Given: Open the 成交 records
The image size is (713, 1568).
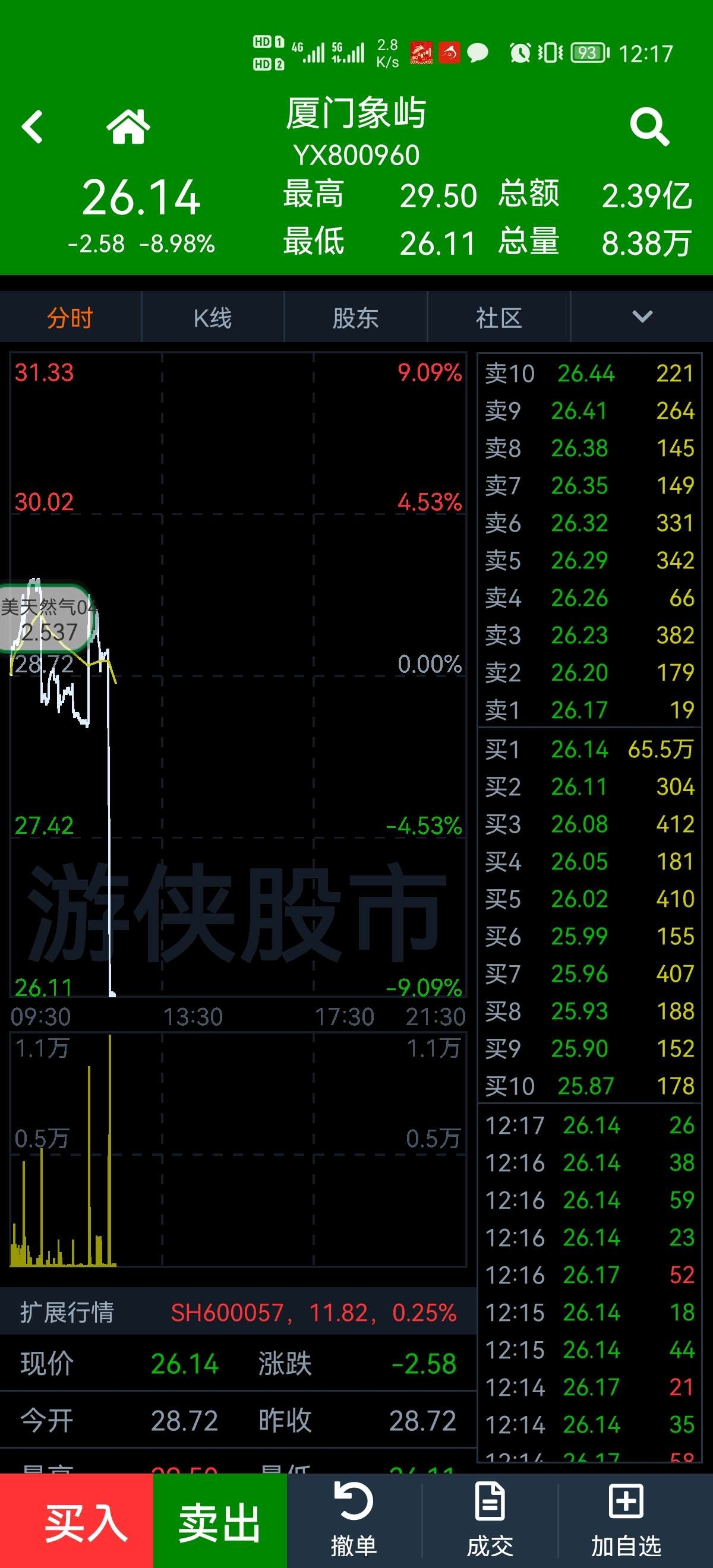Looking at the screenshot, I should pos(490,1521).
